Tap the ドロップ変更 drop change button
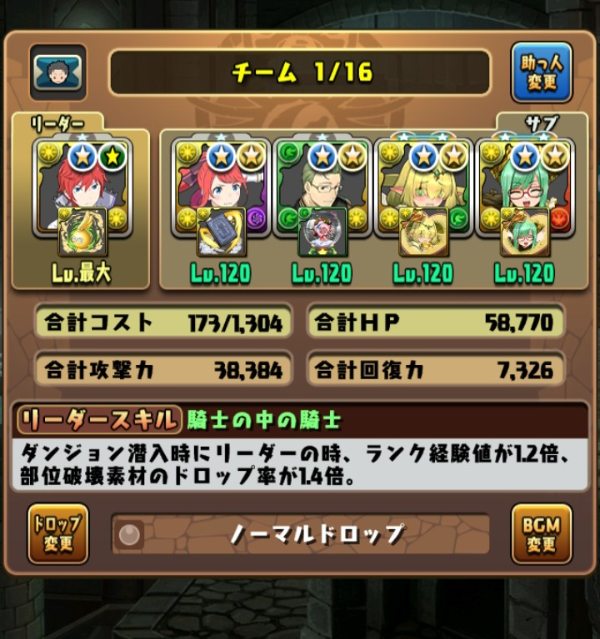600x639 pixels. [x=58, y=534]
